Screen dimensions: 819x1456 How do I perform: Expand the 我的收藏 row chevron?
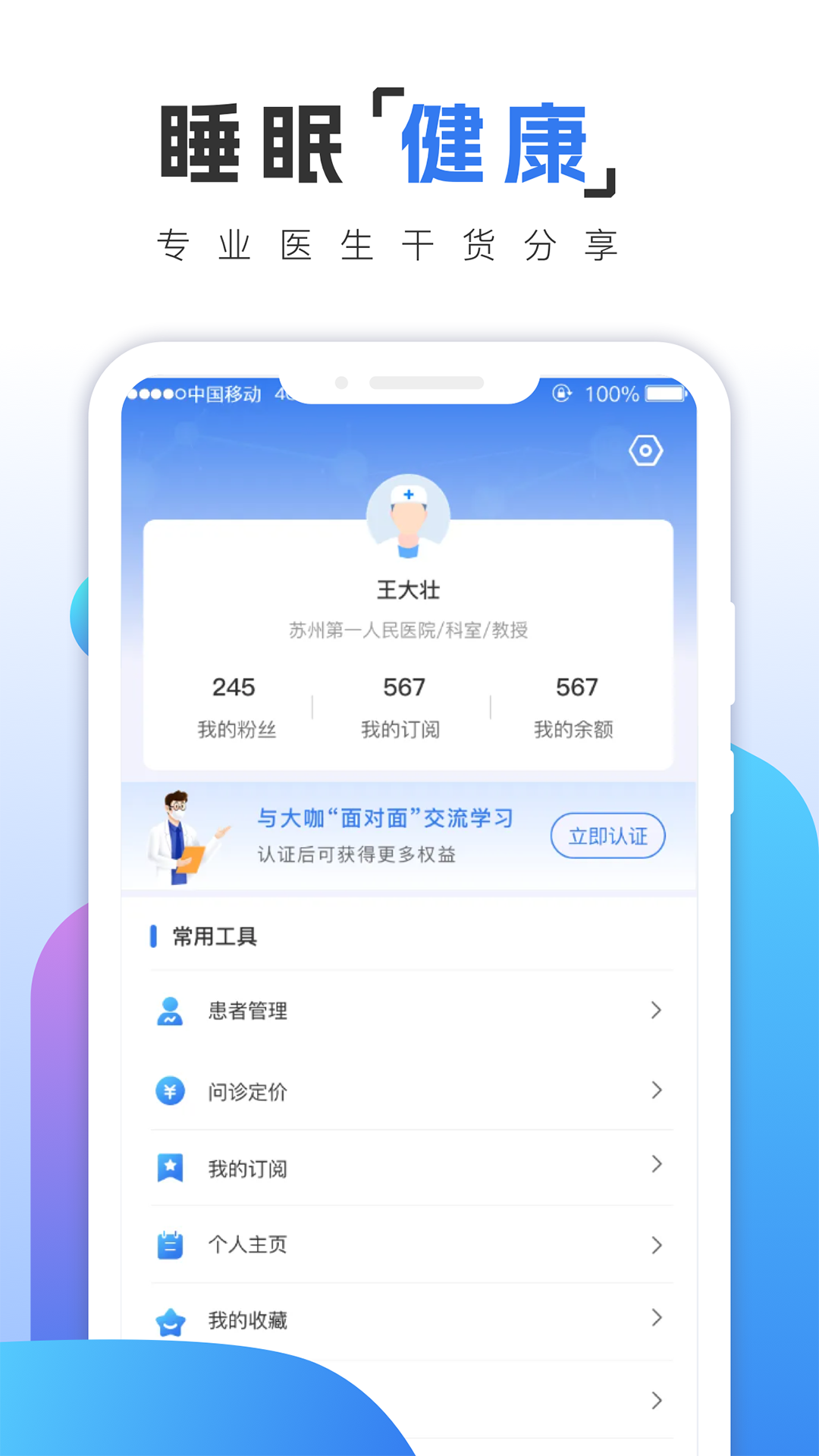[x=656, y=1318]
